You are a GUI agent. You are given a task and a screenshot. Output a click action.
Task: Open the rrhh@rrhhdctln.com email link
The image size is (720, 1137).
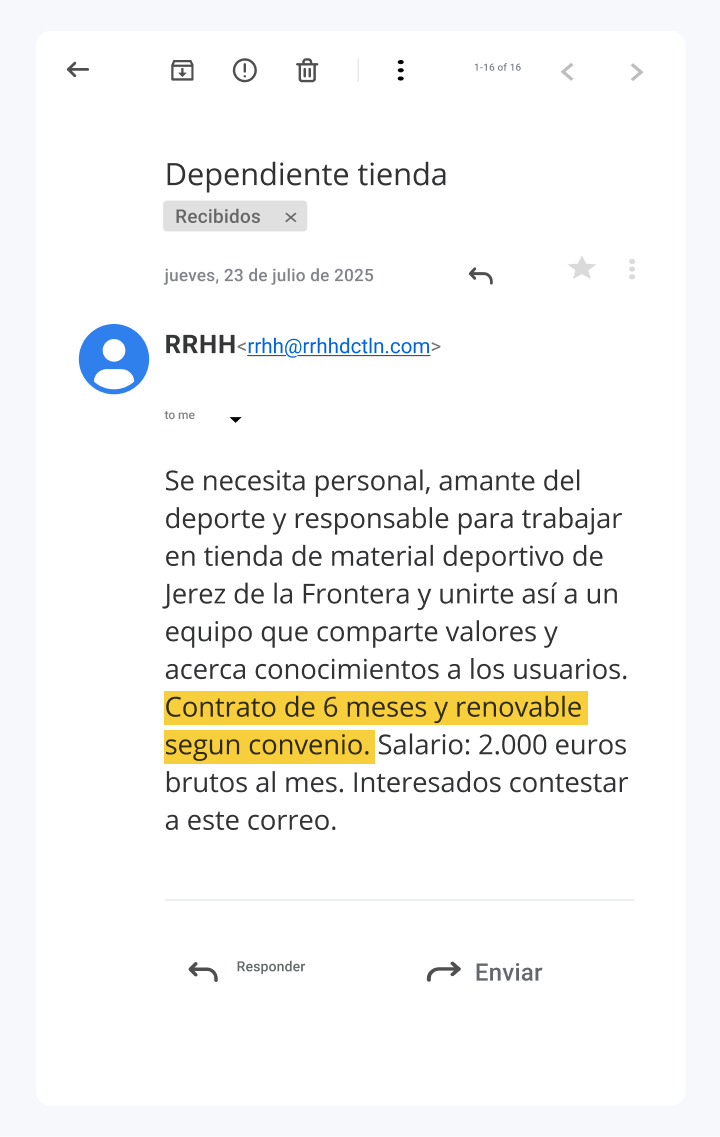click(338, 347)
